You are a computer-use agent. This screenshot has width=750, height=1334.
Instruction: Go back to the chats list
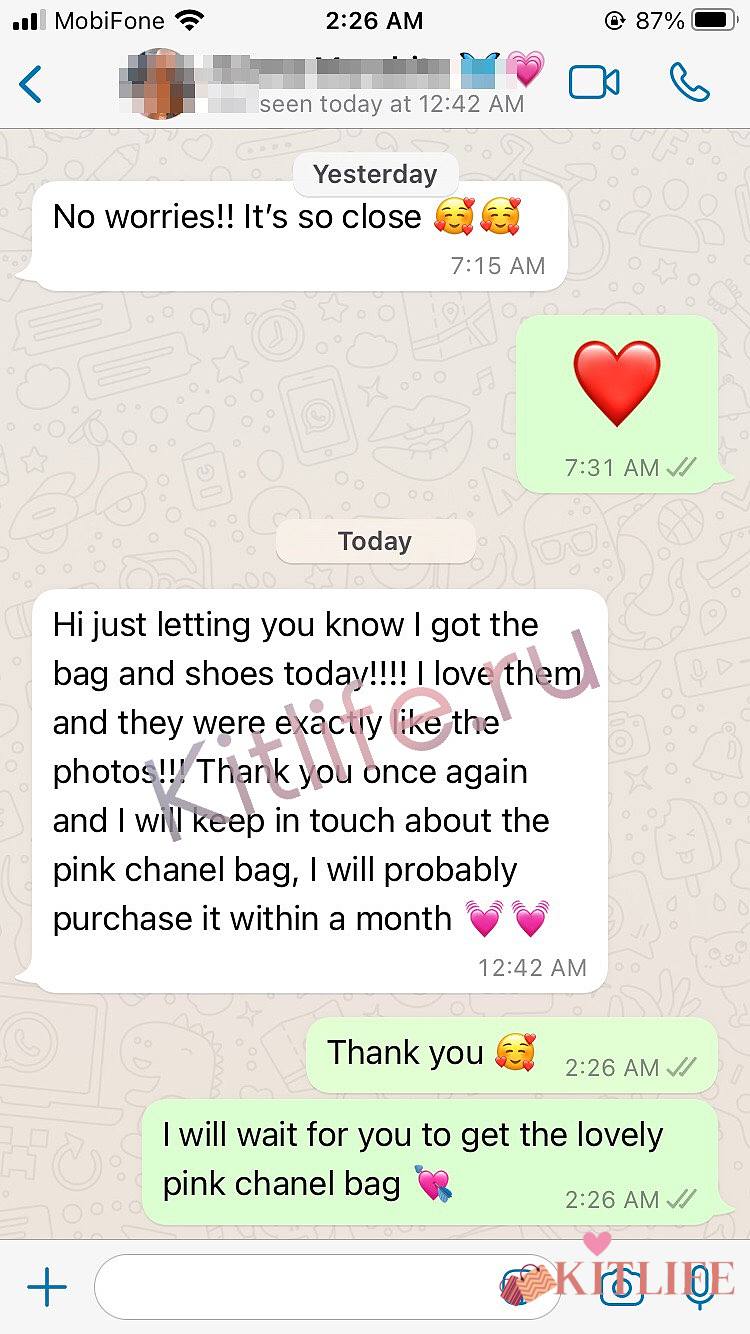tap(32, 84)
